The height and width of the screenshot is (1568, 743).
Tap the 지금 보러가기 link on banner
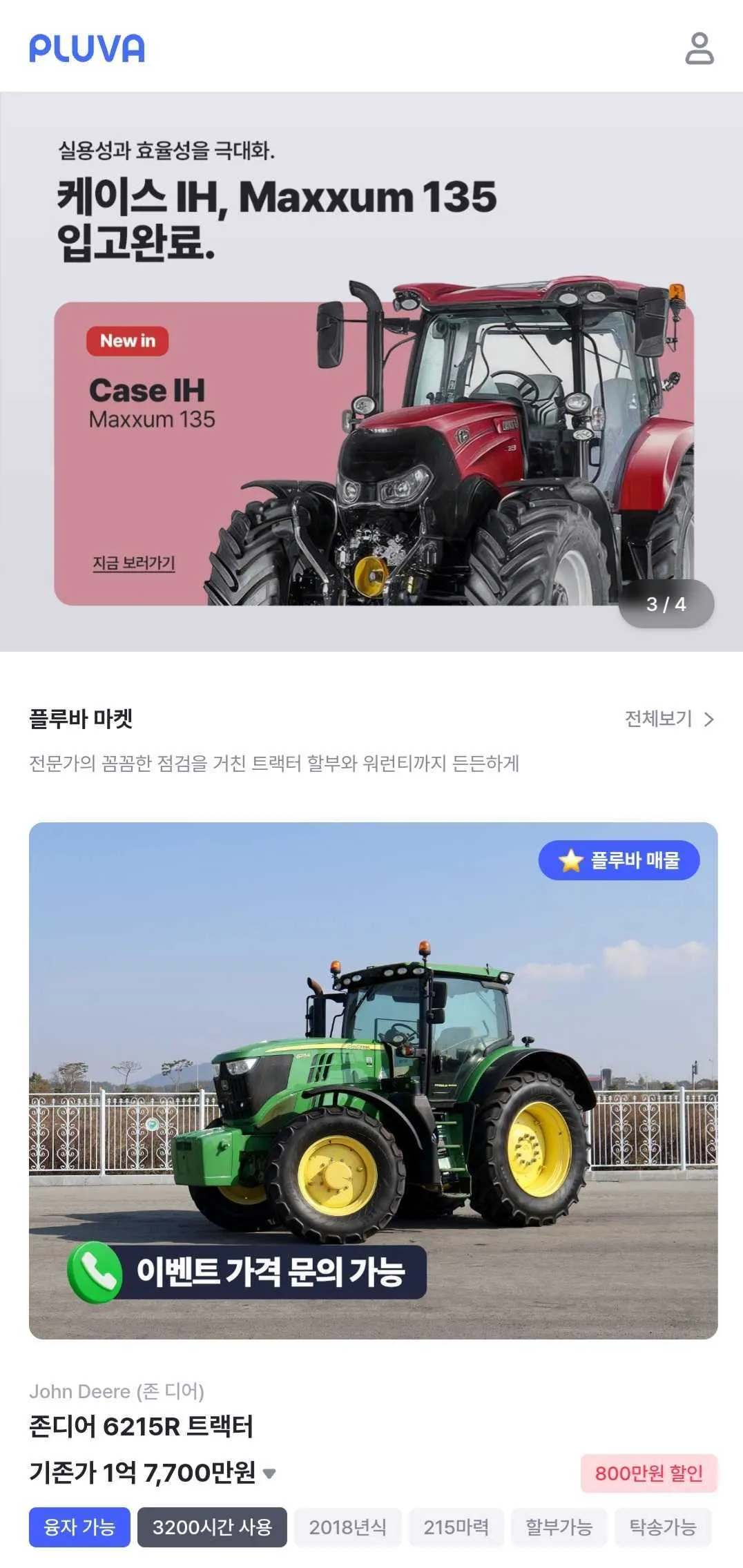(x=134, y=563)
